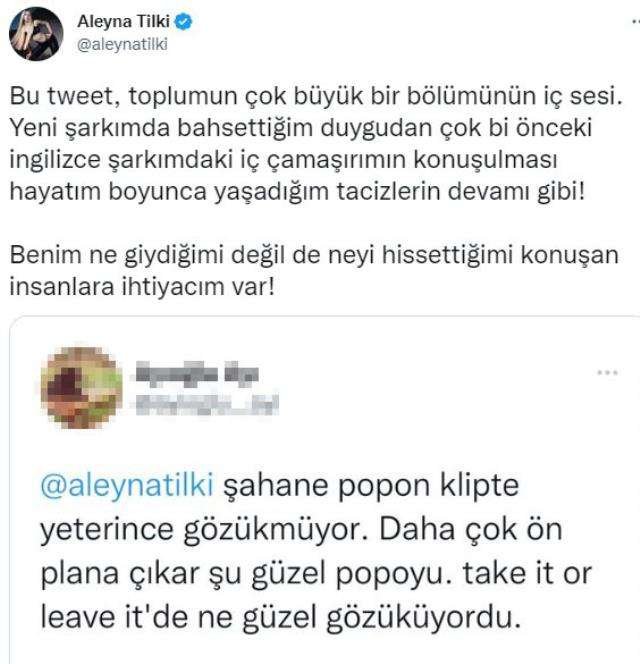640x664 pixels.
Task: Tap the @aleynatilki mention in quoted tweet
Action: (125, 486)
